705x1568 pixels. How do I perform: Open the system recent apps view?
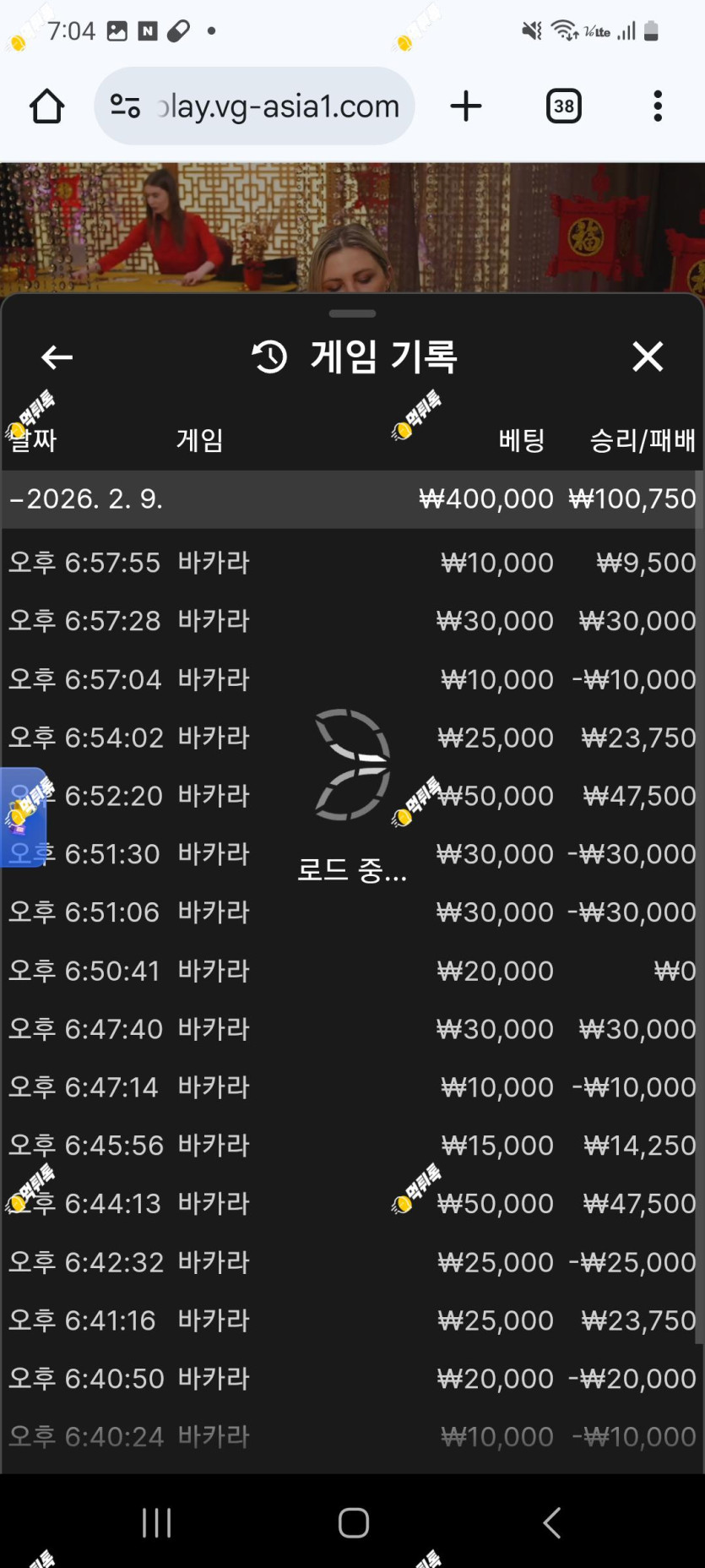point(157,1522)
